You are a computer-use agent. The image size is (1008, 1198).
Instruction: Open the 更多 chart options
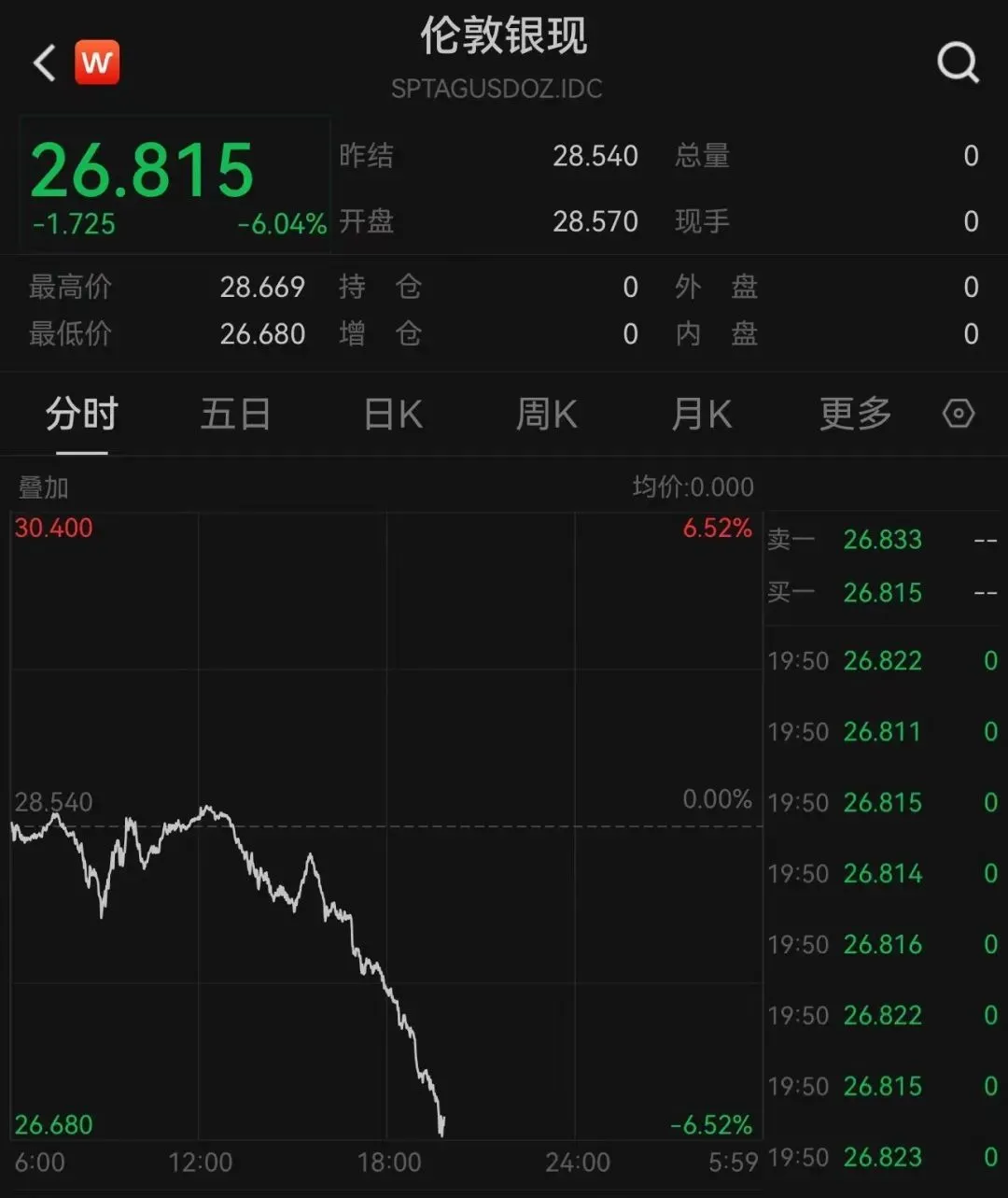(855, 414)
